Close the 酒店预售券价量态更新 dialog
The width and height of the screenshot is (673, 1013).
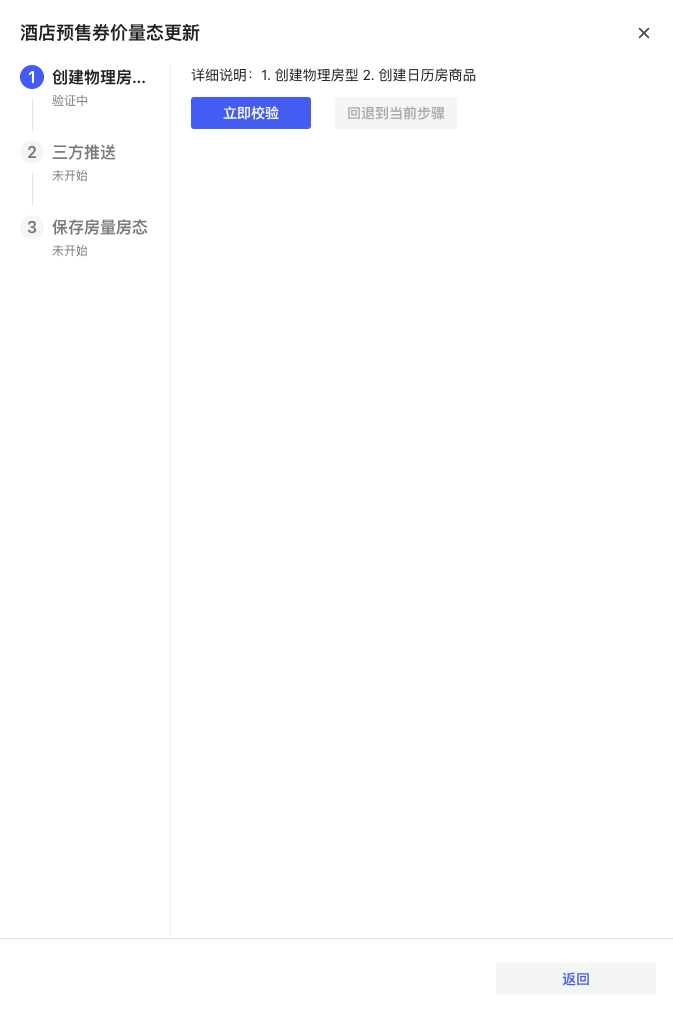pos(644,33)
